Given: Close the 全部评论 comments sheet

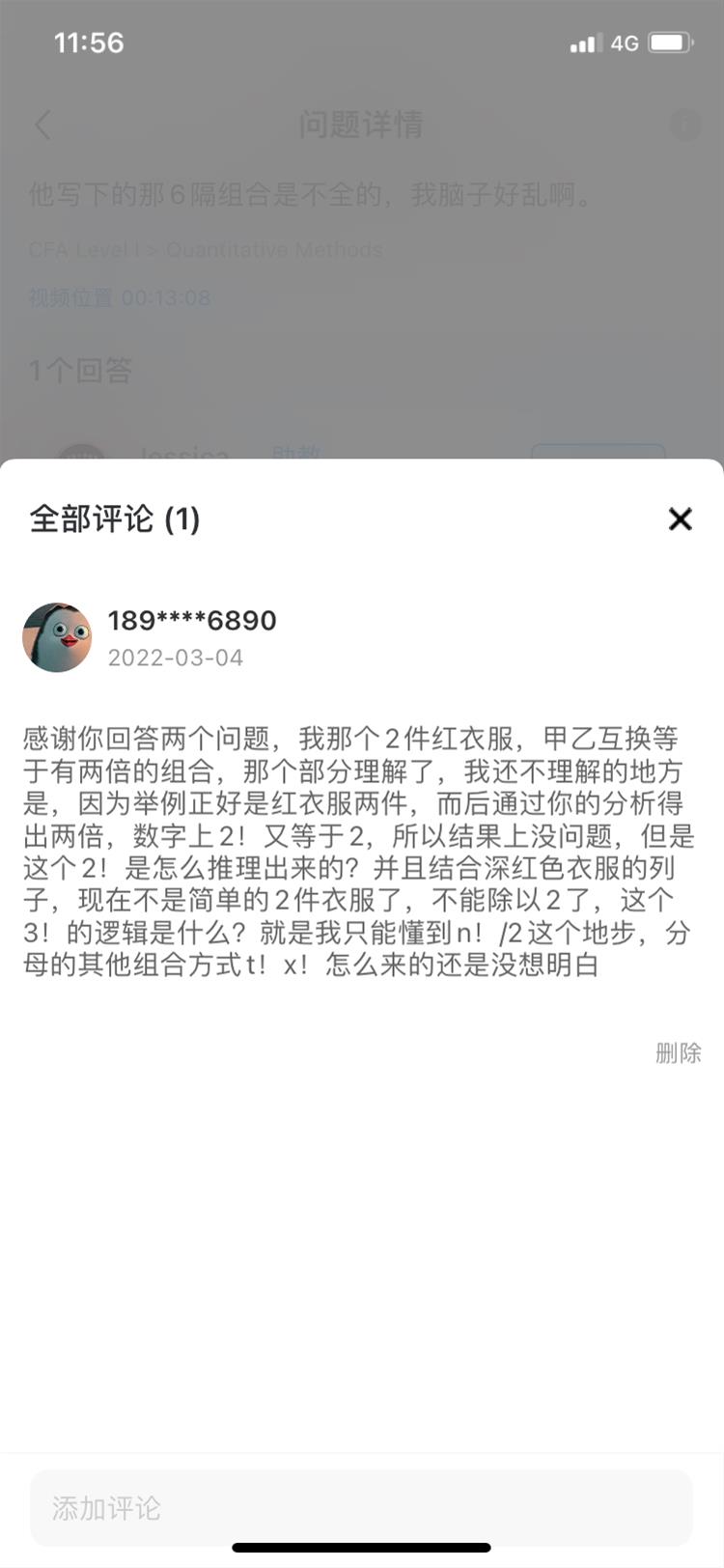Looking at the screenshot, I should [681, 519].
